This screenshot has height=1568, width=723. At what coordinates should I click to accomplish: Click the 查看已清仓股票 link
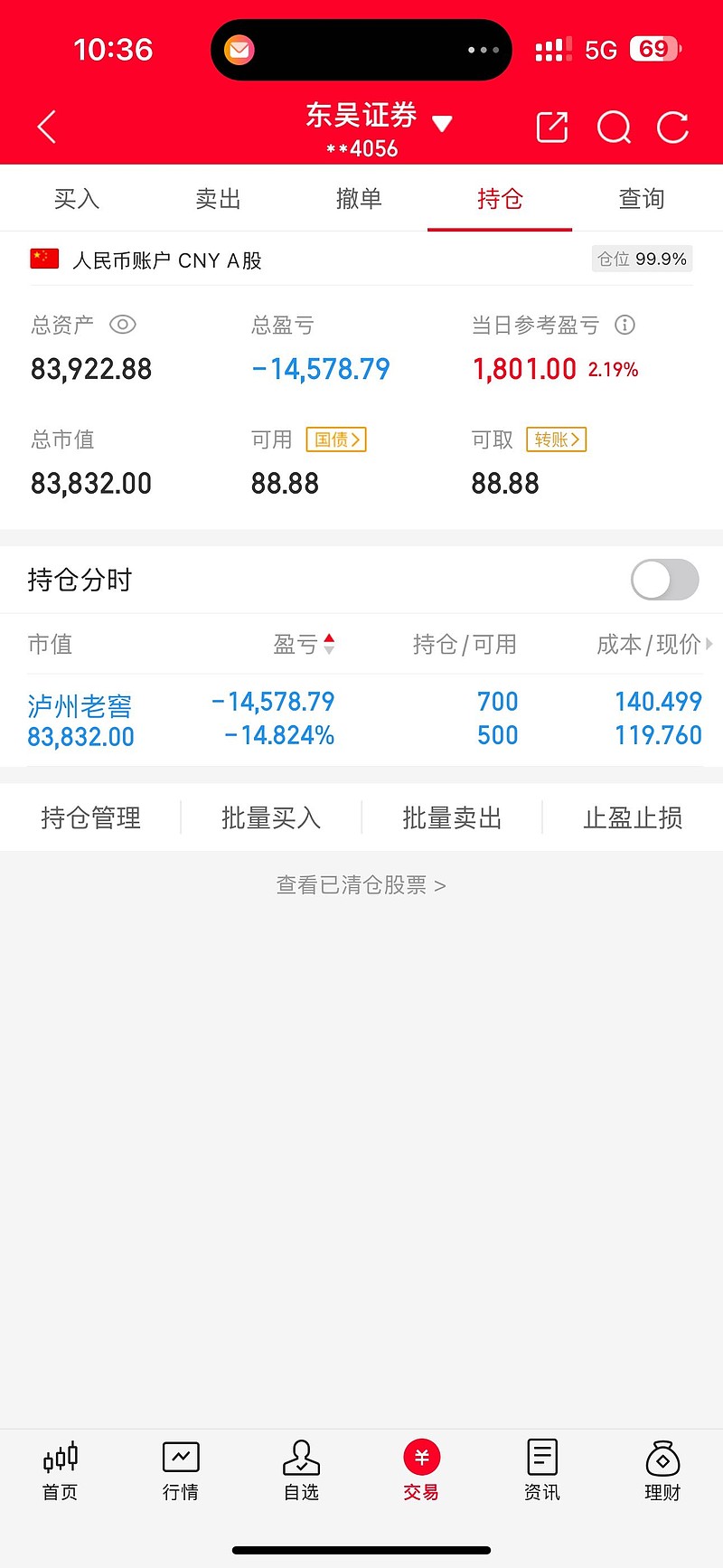pyautogui.click(x=360, y=884)
